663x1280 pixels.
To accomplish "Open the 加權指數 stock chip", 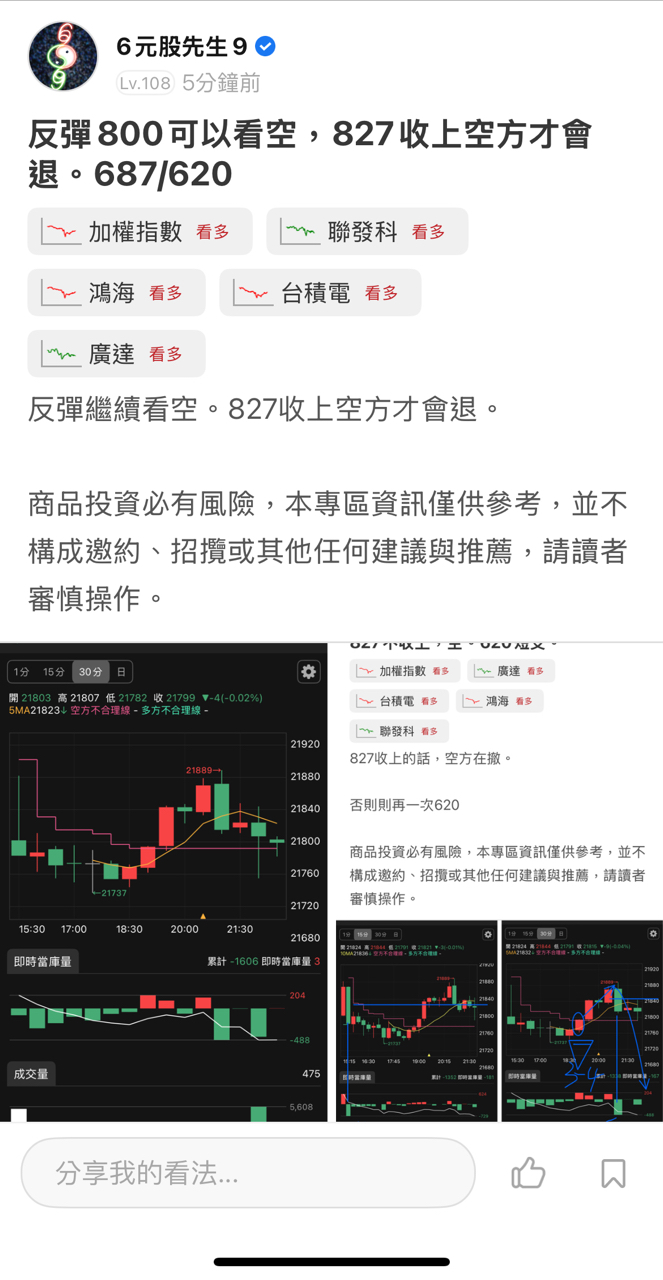I will [x=139, y=232].
